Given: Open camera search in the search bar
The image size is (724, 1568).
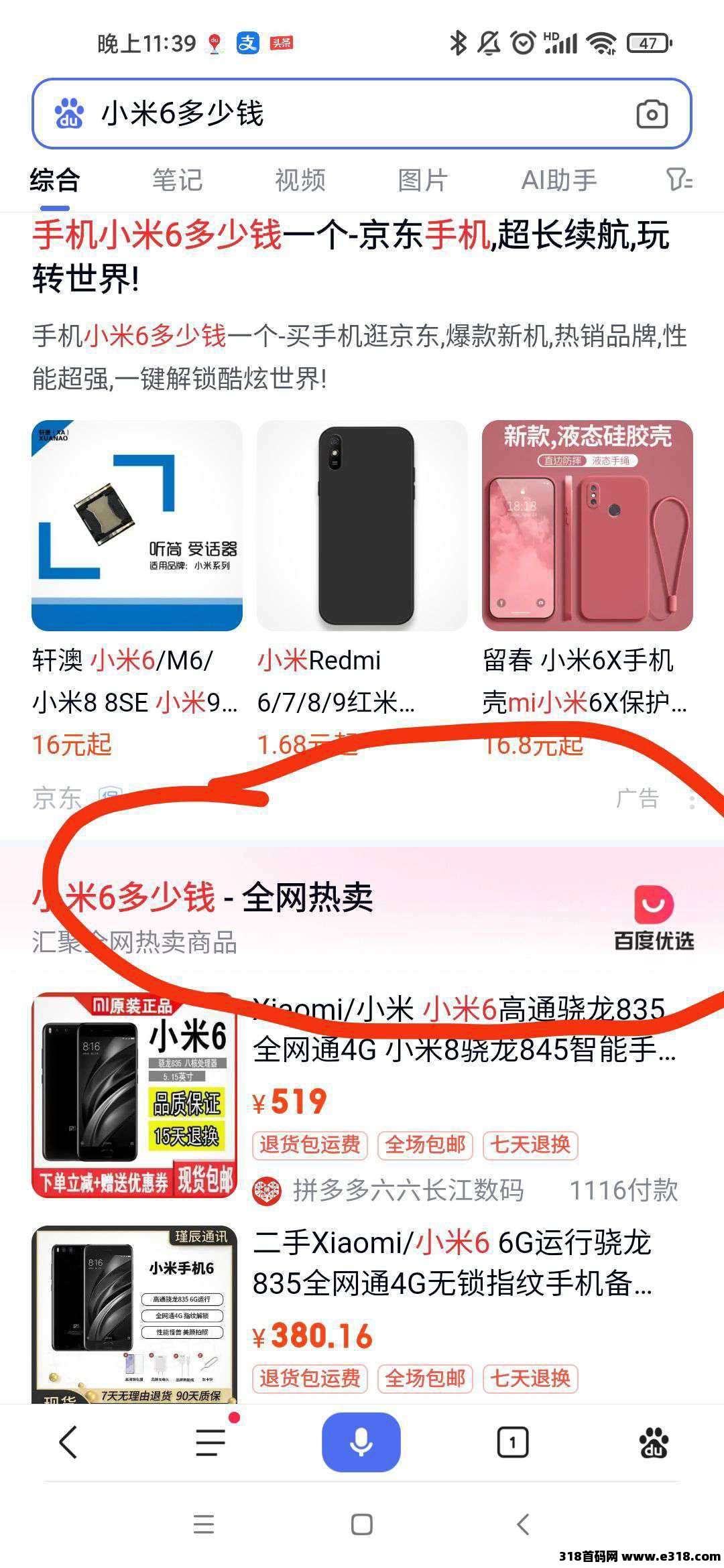Looking at the screenshot, I should tap(651, 114).
